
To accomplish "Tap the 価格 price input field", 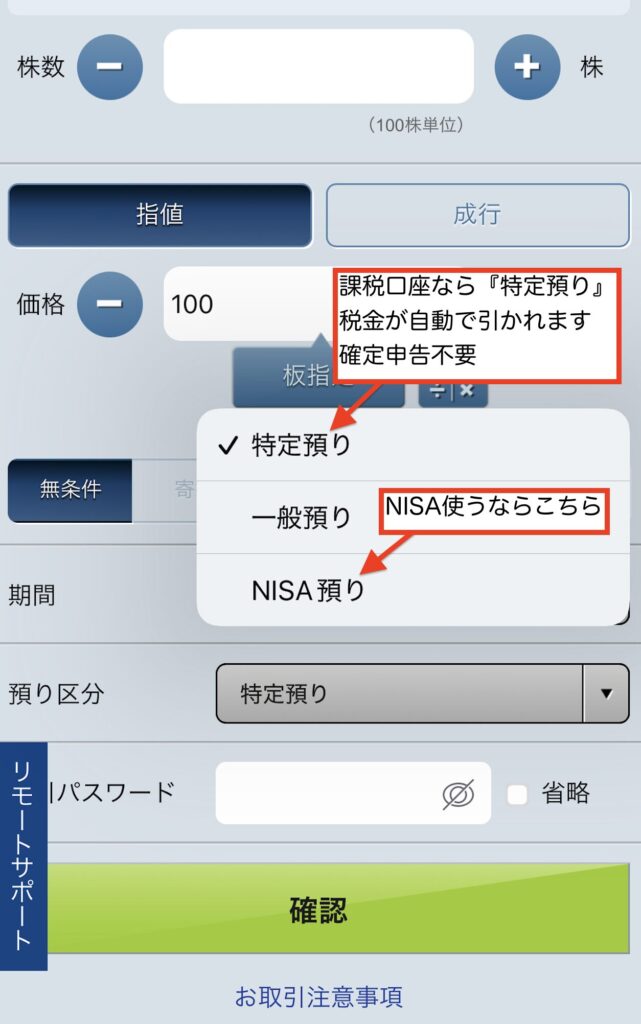I will pos(250,304).
